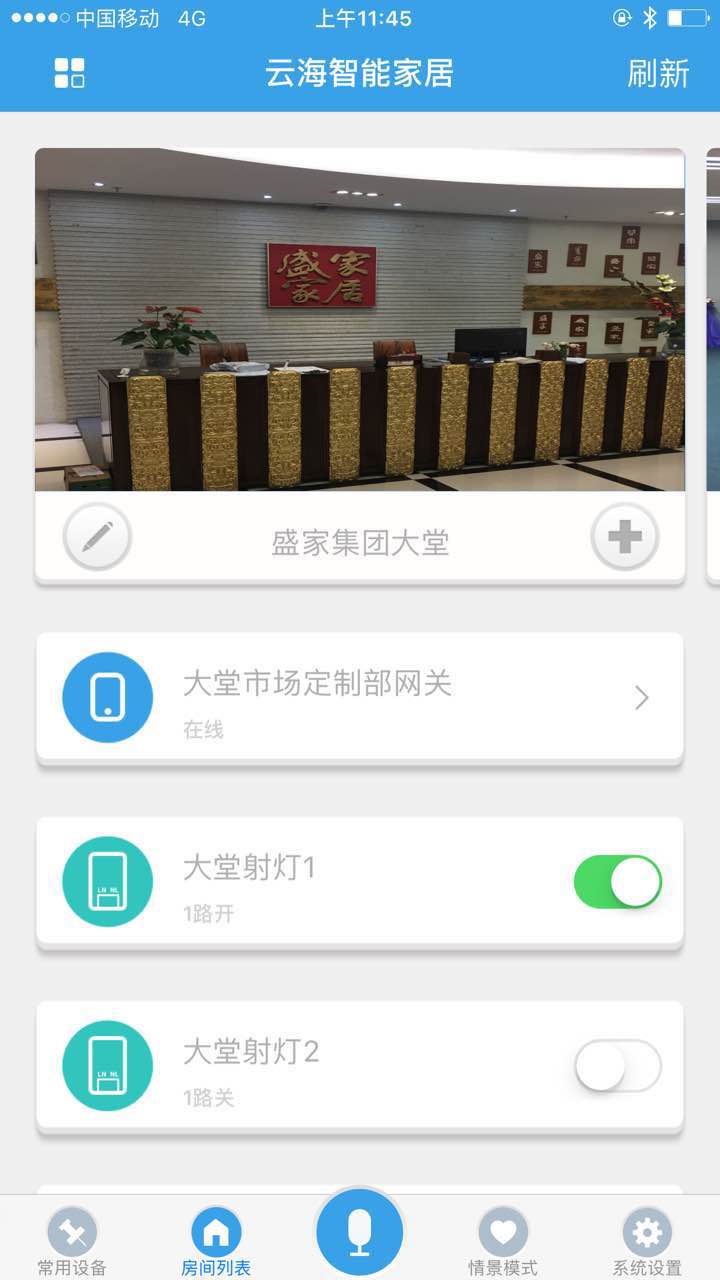Turn off the 大堂射灯1 switch
Viewport: 720px width, 1280px height.
617,882
